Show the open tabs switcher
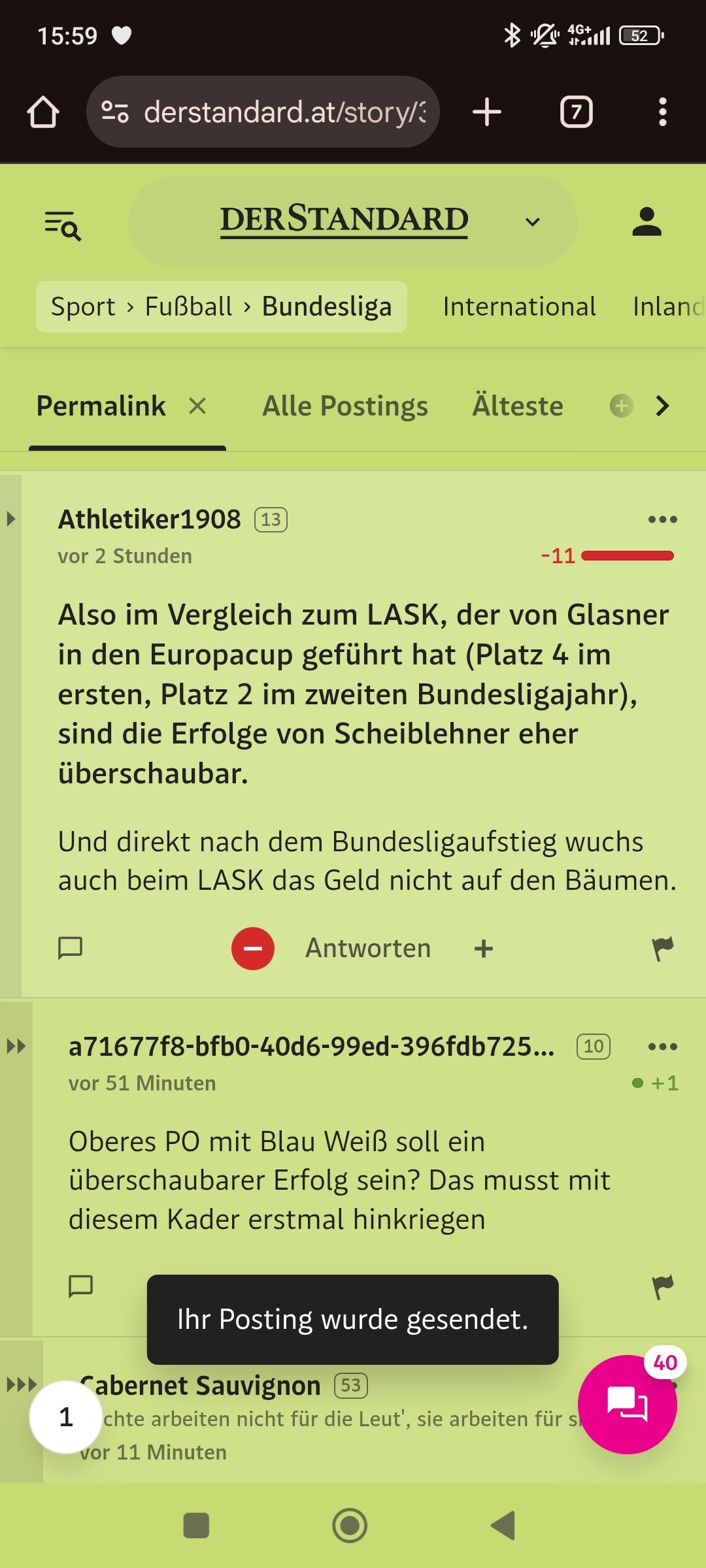This screenshot has height=1568, width=706. pos(577,112)
